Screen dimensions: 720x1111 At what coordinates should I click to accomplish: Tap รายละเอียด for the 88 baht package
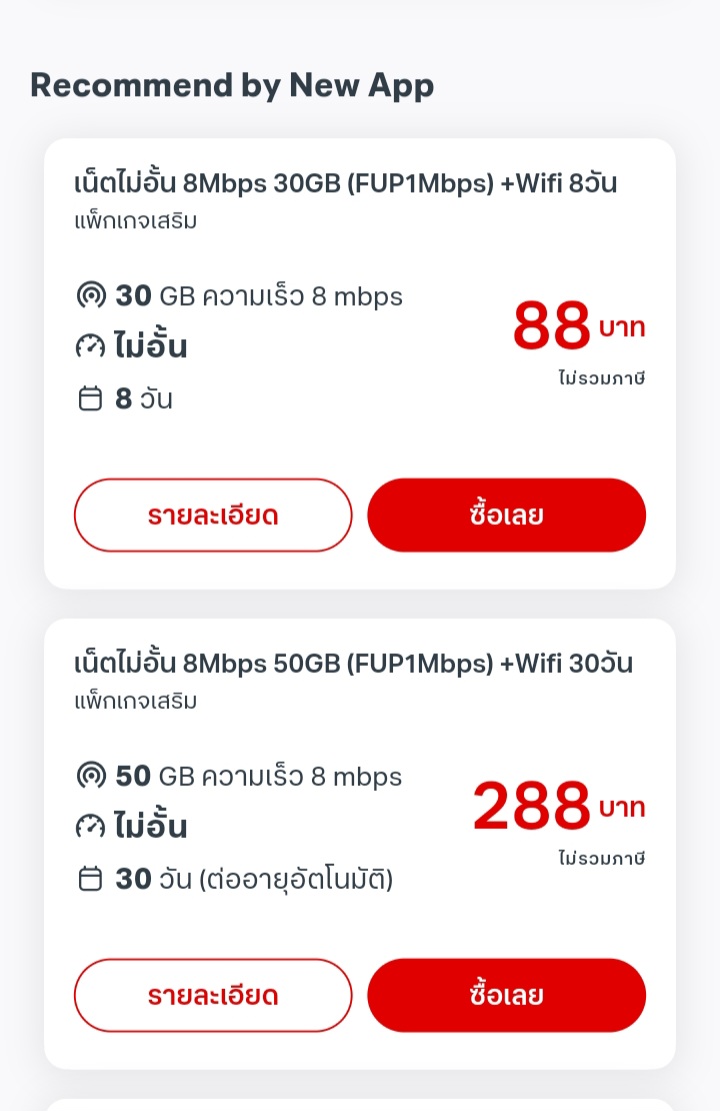(213, 515)
